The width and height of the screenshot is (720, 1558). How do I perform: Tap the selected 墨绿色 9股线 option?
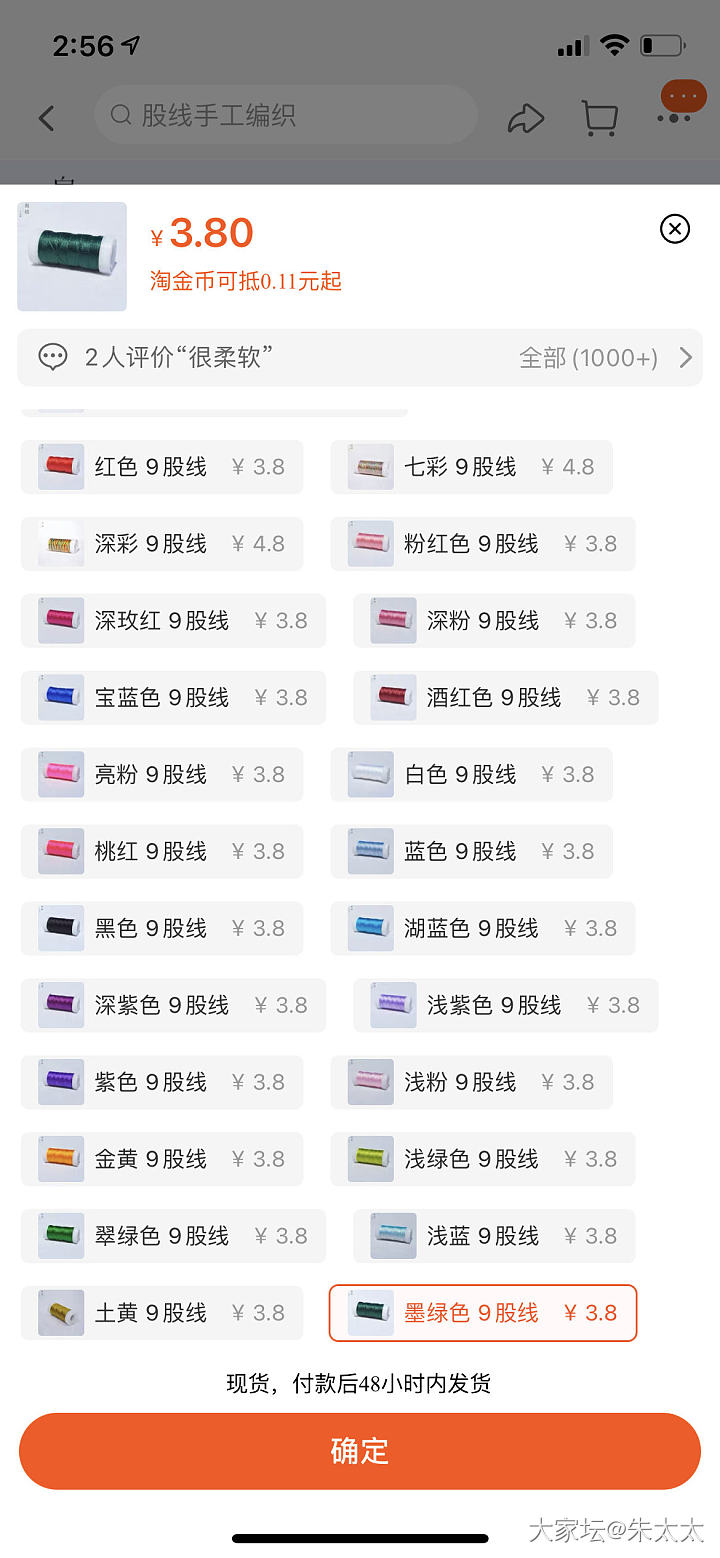[x=483, y=1314]
